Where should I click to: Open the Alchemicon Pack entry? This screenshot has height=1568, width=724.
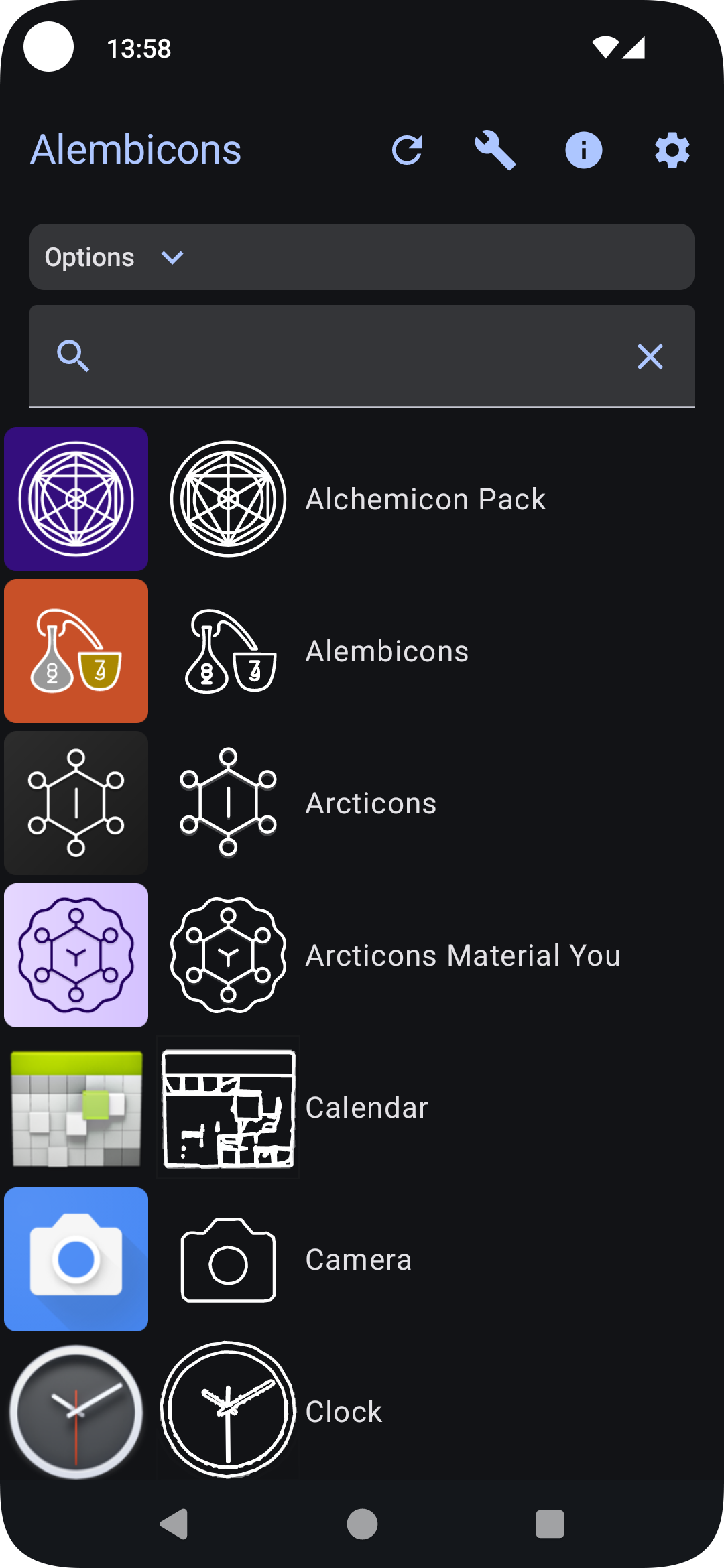tap(425, 499)
